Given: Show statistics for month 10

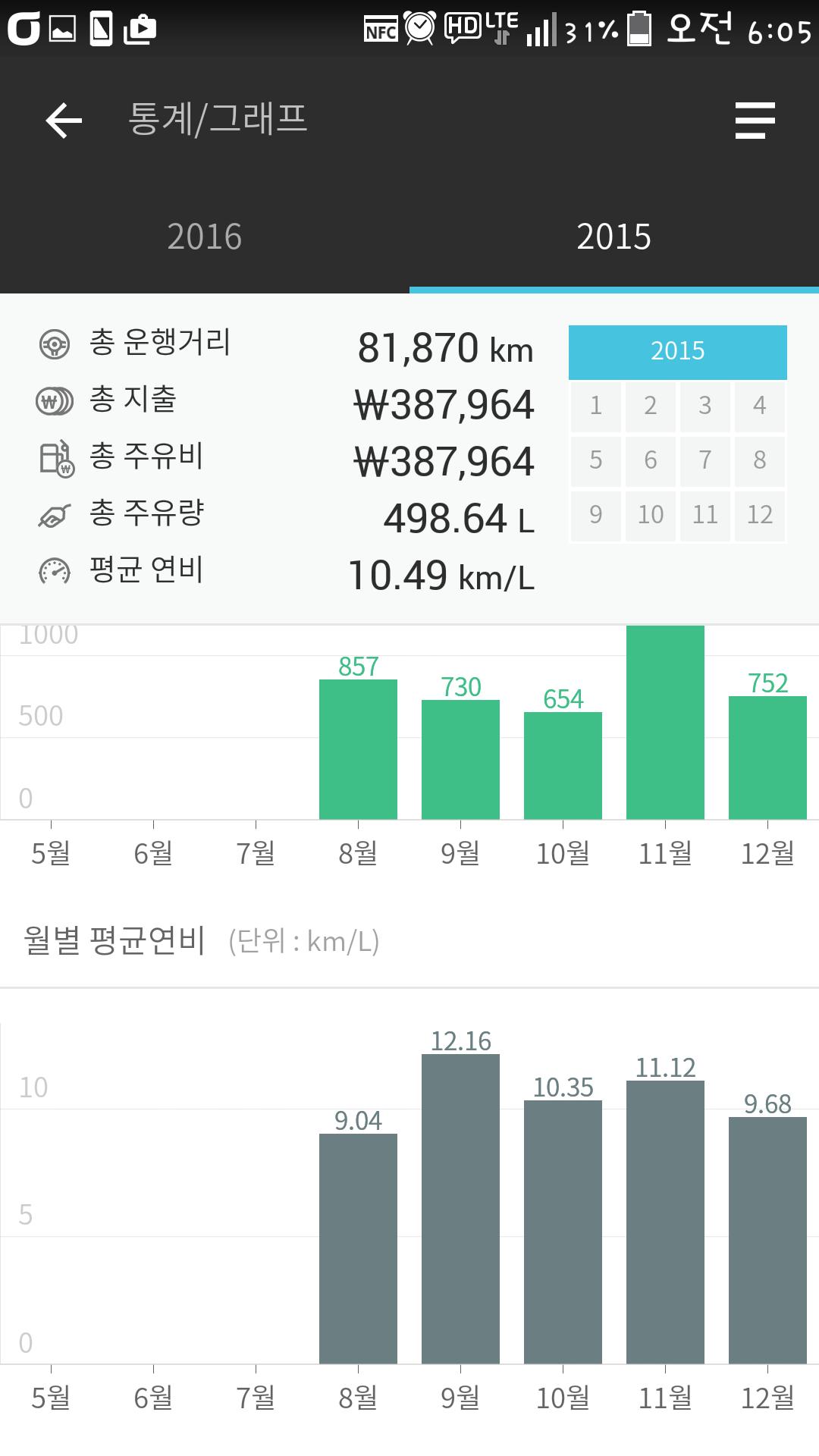Looking at the screenshot, I should coord(651,515).
